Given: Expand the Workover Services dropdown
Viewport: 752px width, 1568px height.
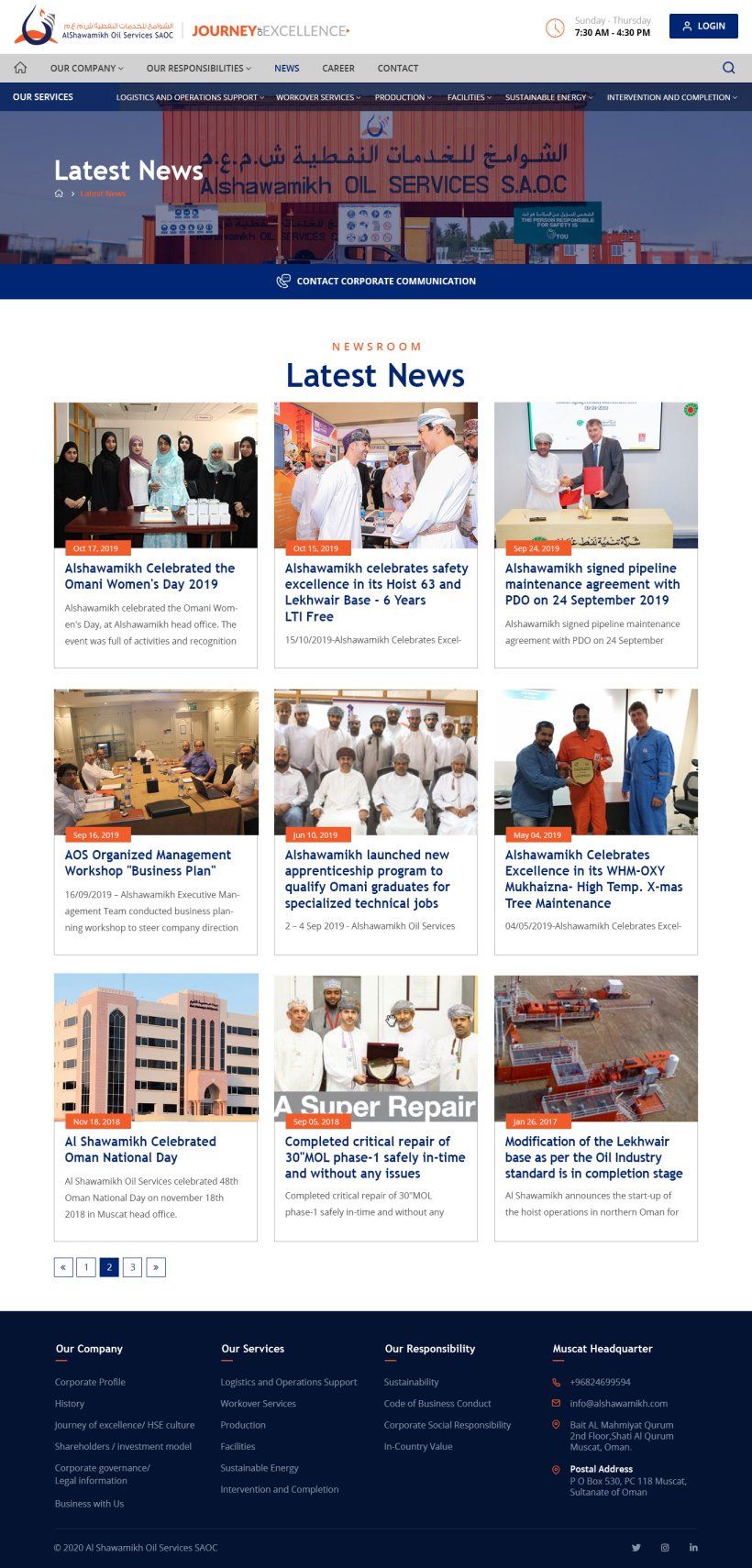Looking at the screenshot, I should point(317,97).
